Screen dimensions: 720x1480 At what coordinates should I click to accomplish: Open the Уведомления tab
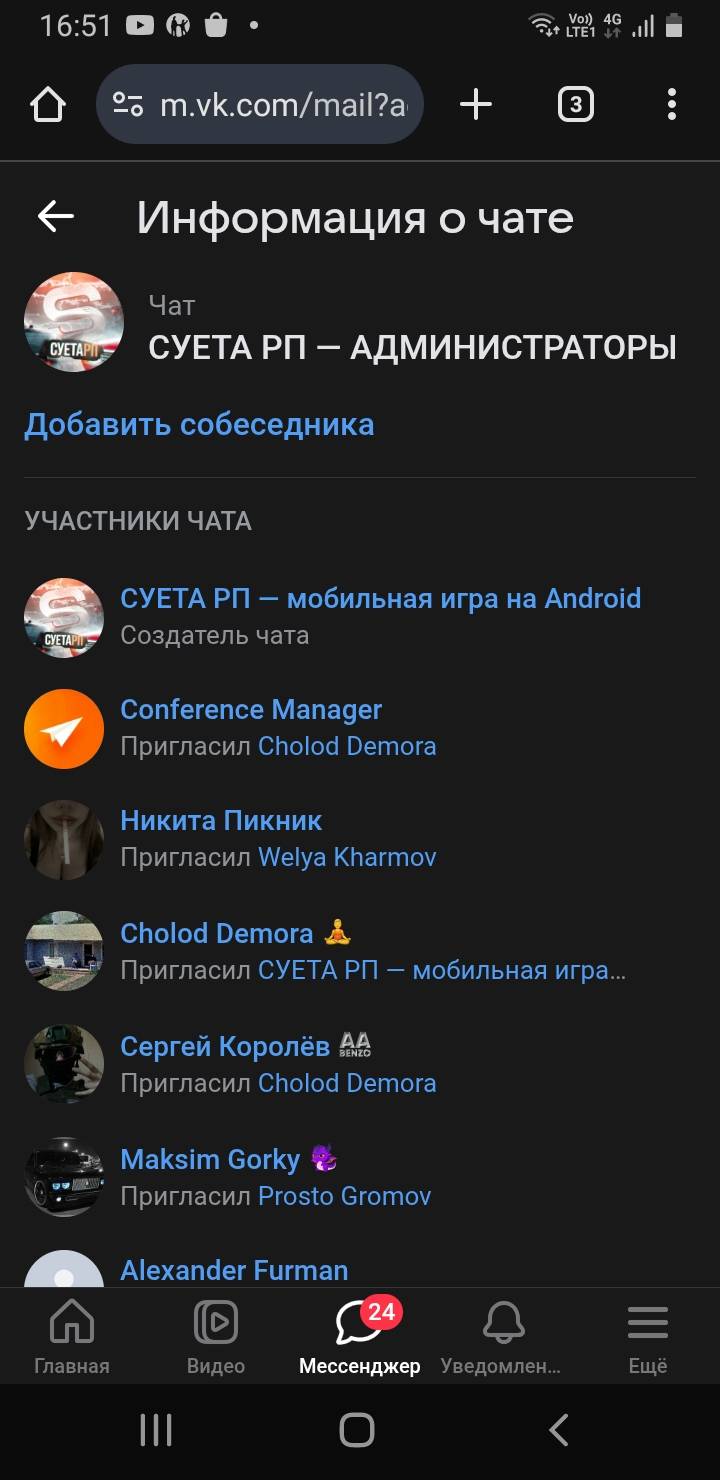[502, 1338]
